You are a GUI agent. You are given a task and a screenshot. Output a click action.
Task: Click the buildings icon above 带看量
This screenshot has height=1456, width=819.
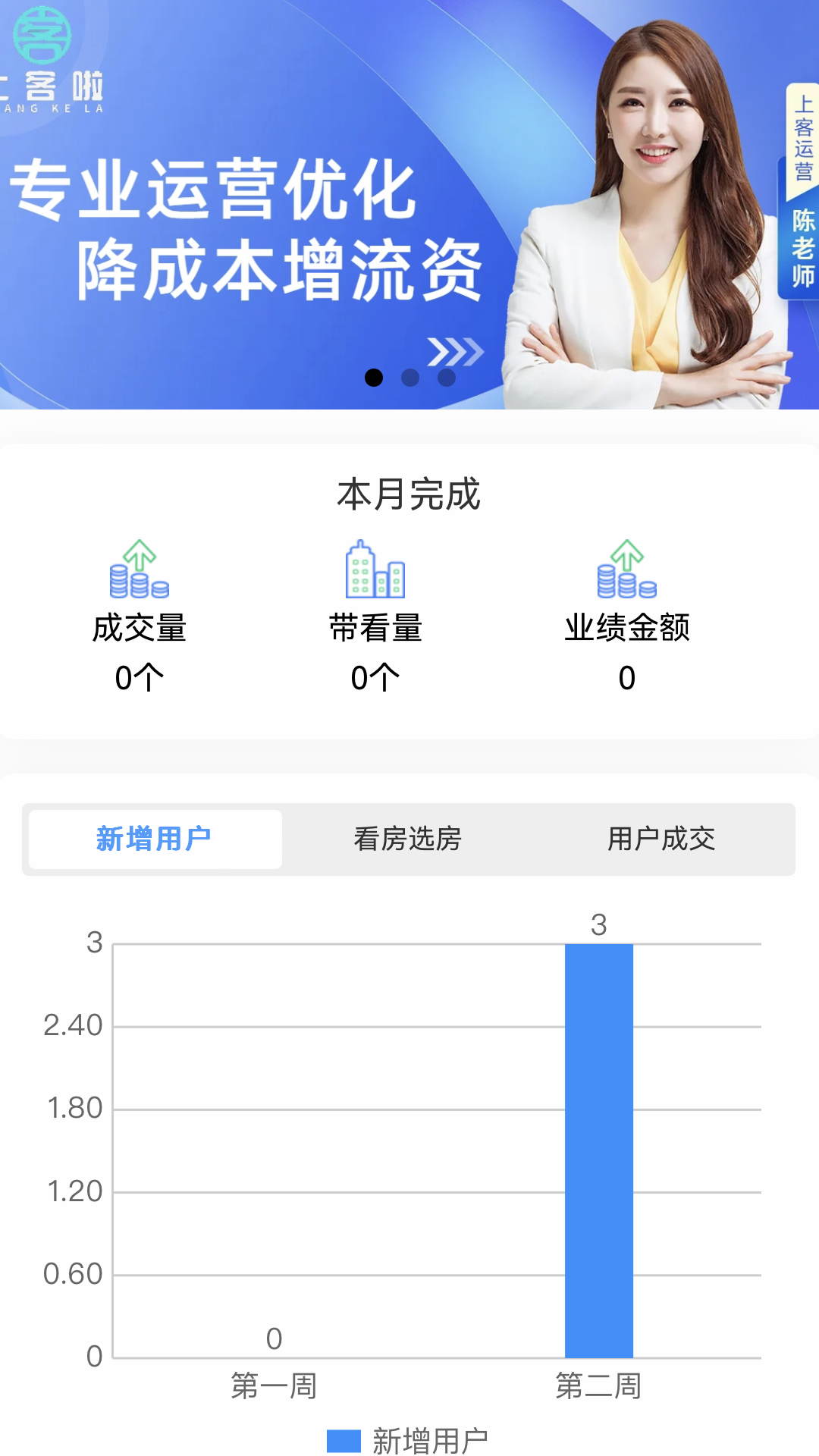(x=373, y=570)
